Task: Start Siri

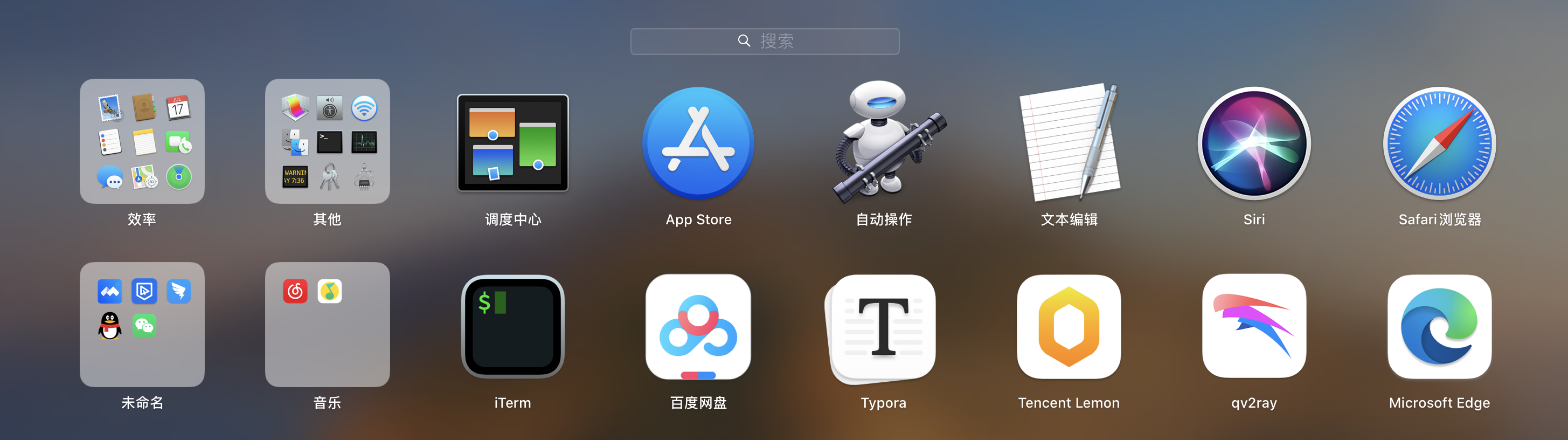Action: pyautogui.click(x=1254, y=142)
